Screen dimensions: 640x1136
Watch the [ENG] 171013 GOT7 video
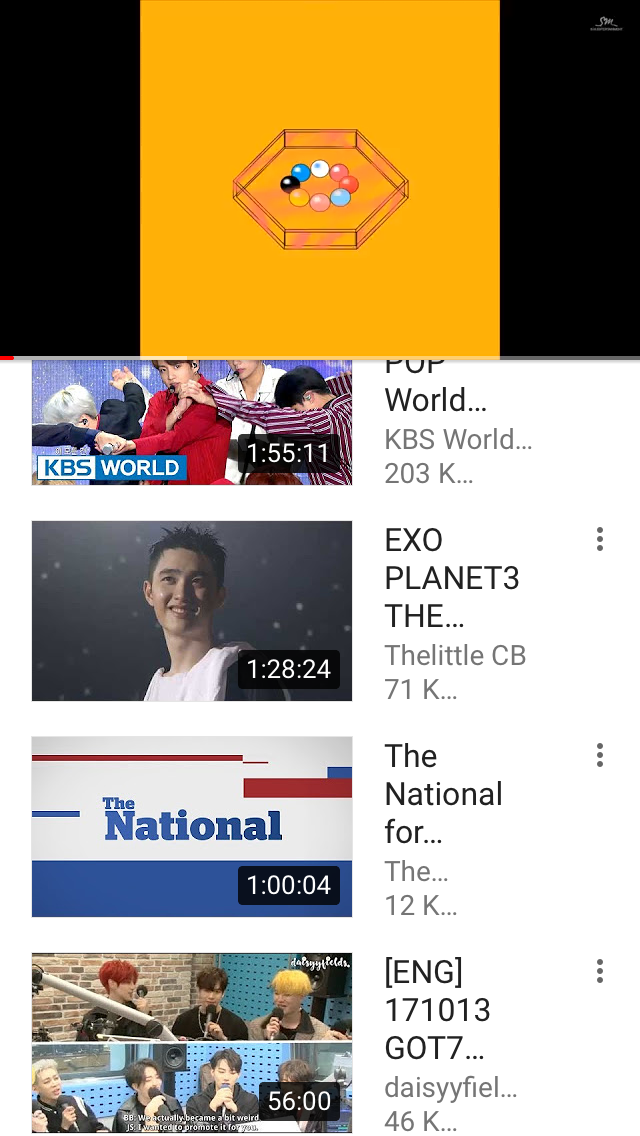192,1042
